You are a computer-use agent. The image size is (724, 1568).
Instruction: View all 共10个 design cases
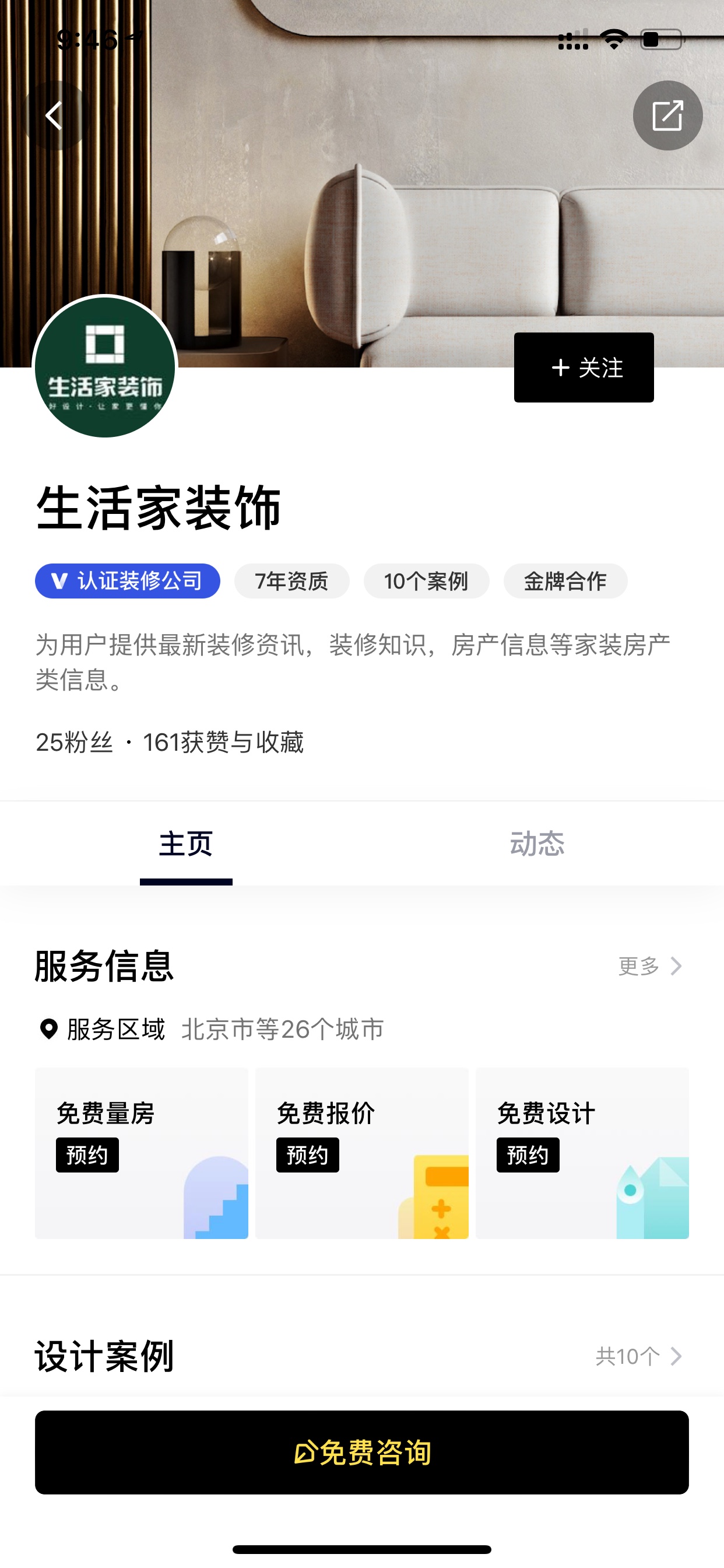(638, 1356)
